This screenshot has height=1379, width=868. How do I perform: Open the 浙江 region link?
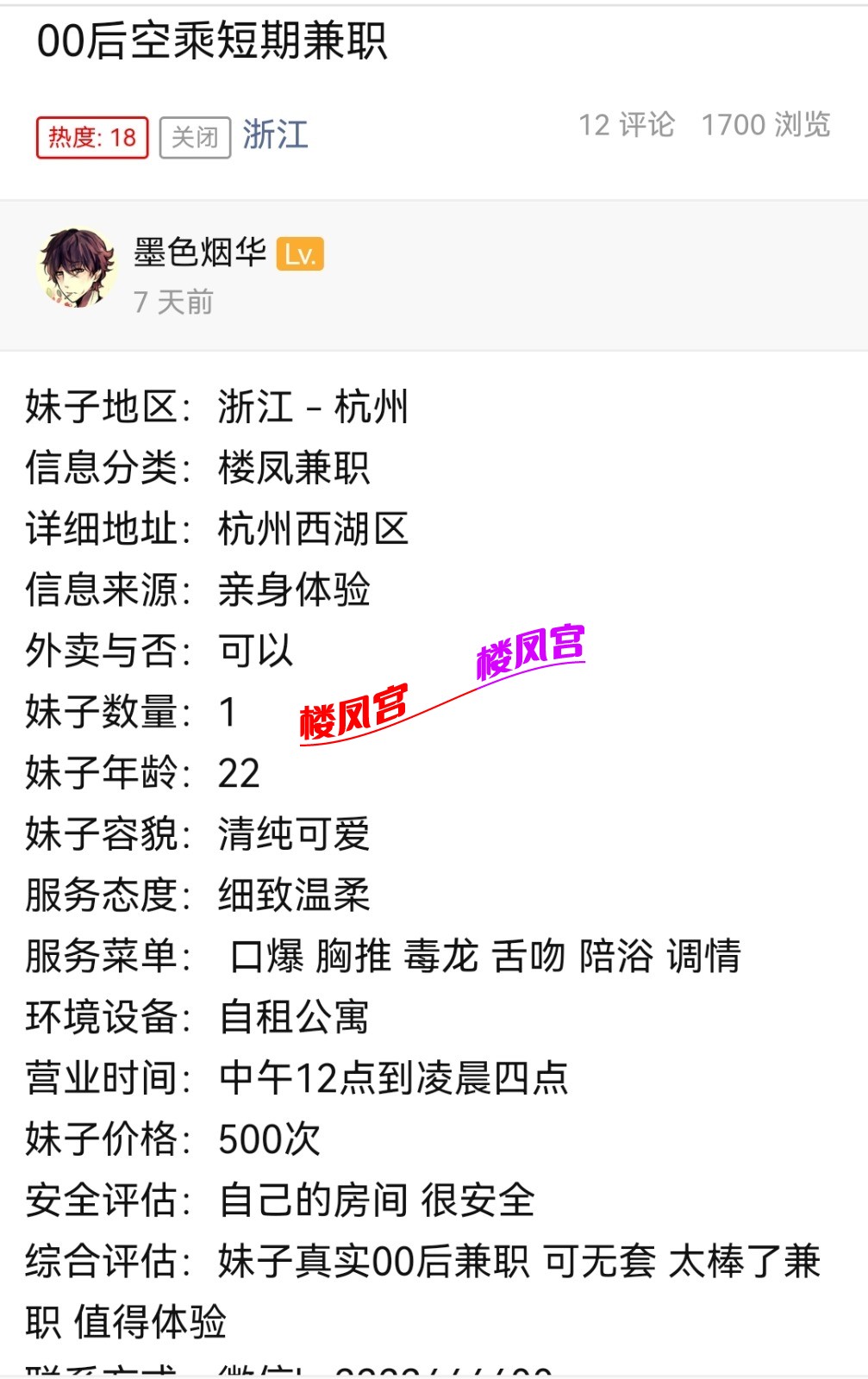(x=275, y=135)
